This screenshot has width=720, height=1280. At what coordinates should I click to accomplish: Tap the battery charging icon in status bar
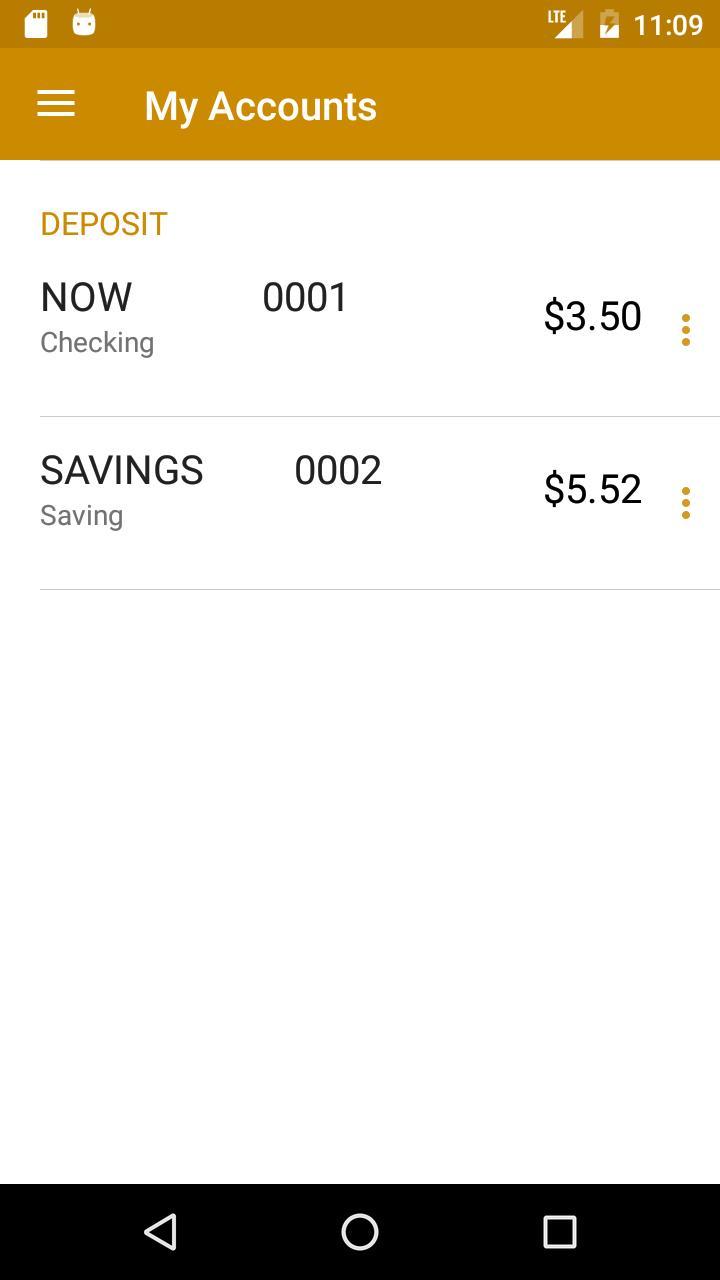[x=609, y=22]
